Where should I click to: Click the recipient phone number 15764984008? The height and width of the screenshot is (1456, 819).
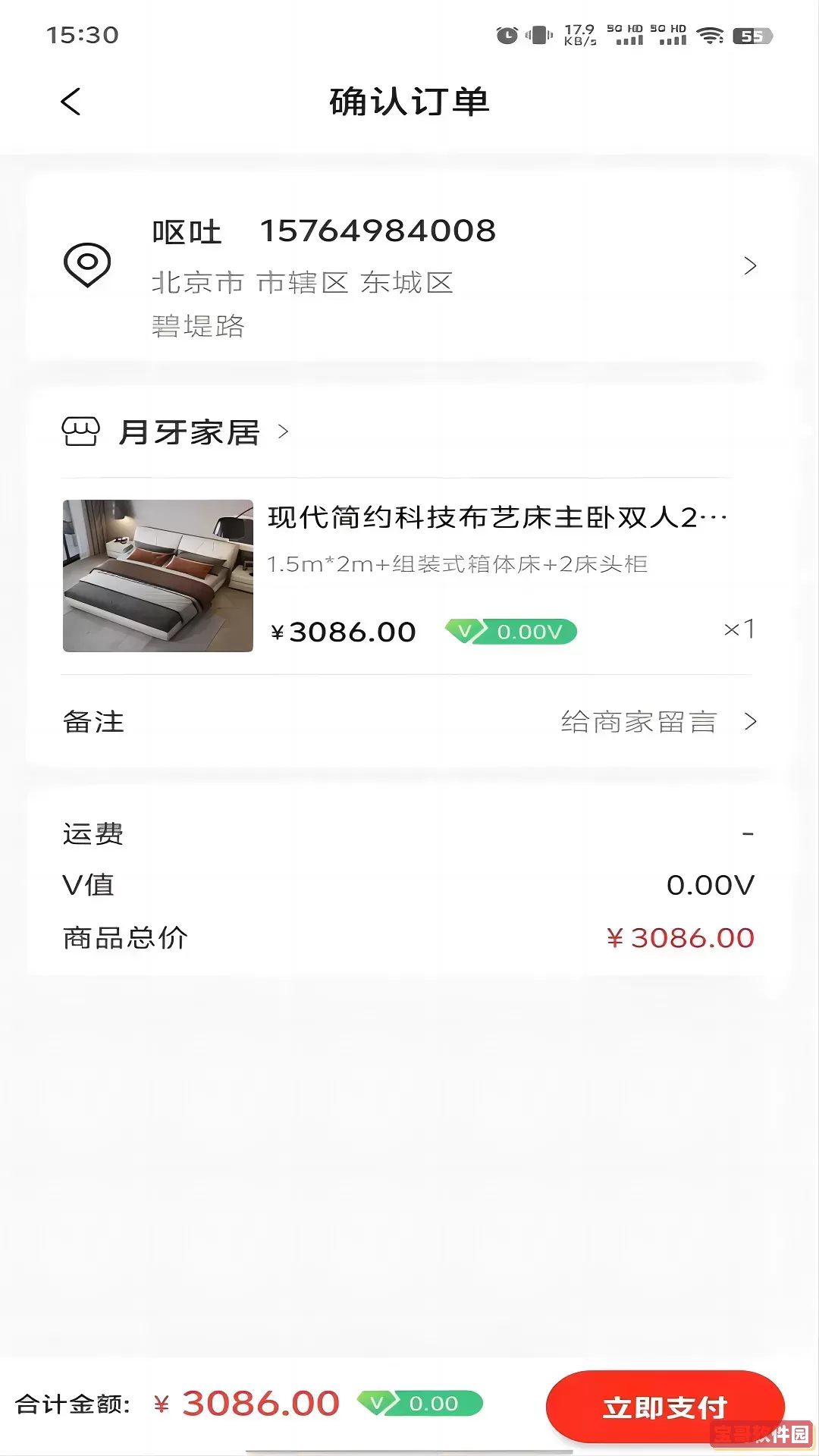378,231
